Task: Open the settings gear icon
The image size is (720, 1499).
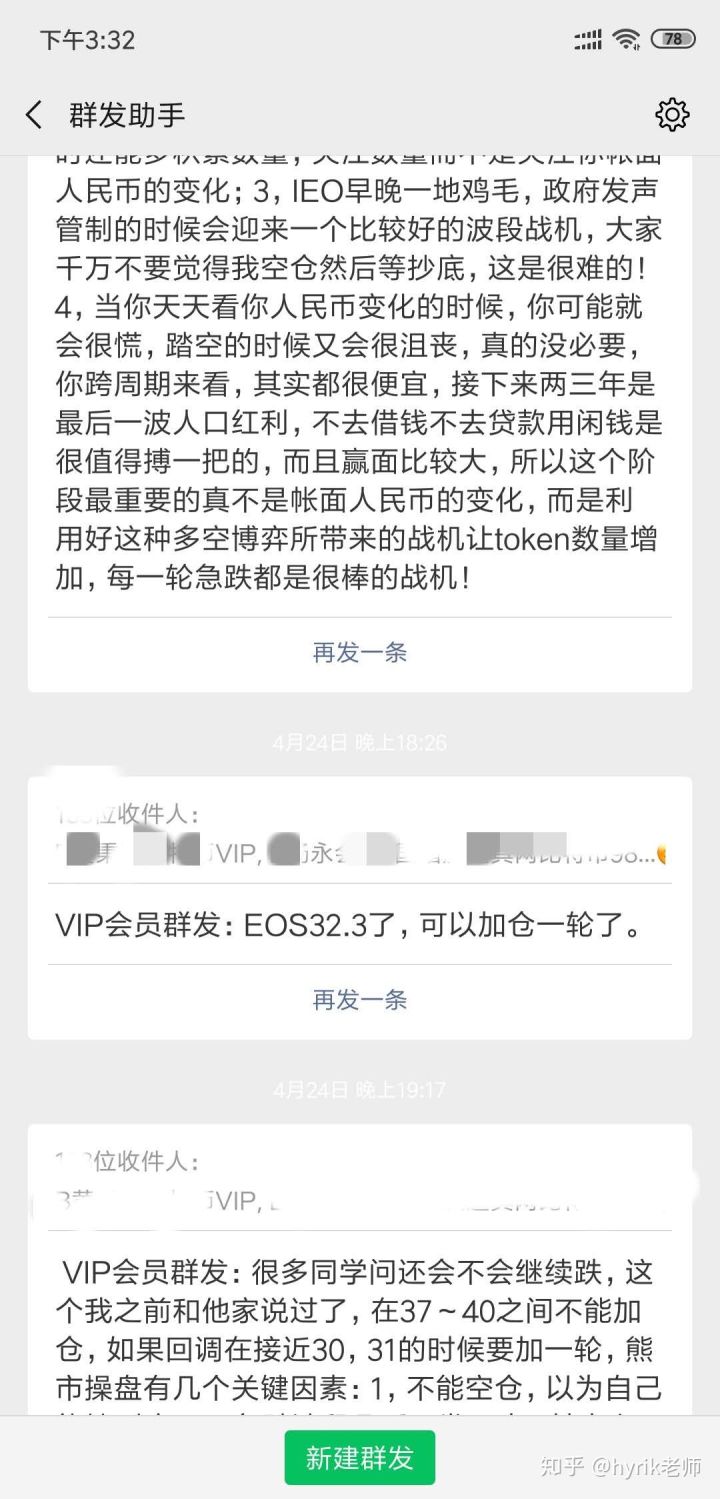Action: coord(672,115)
